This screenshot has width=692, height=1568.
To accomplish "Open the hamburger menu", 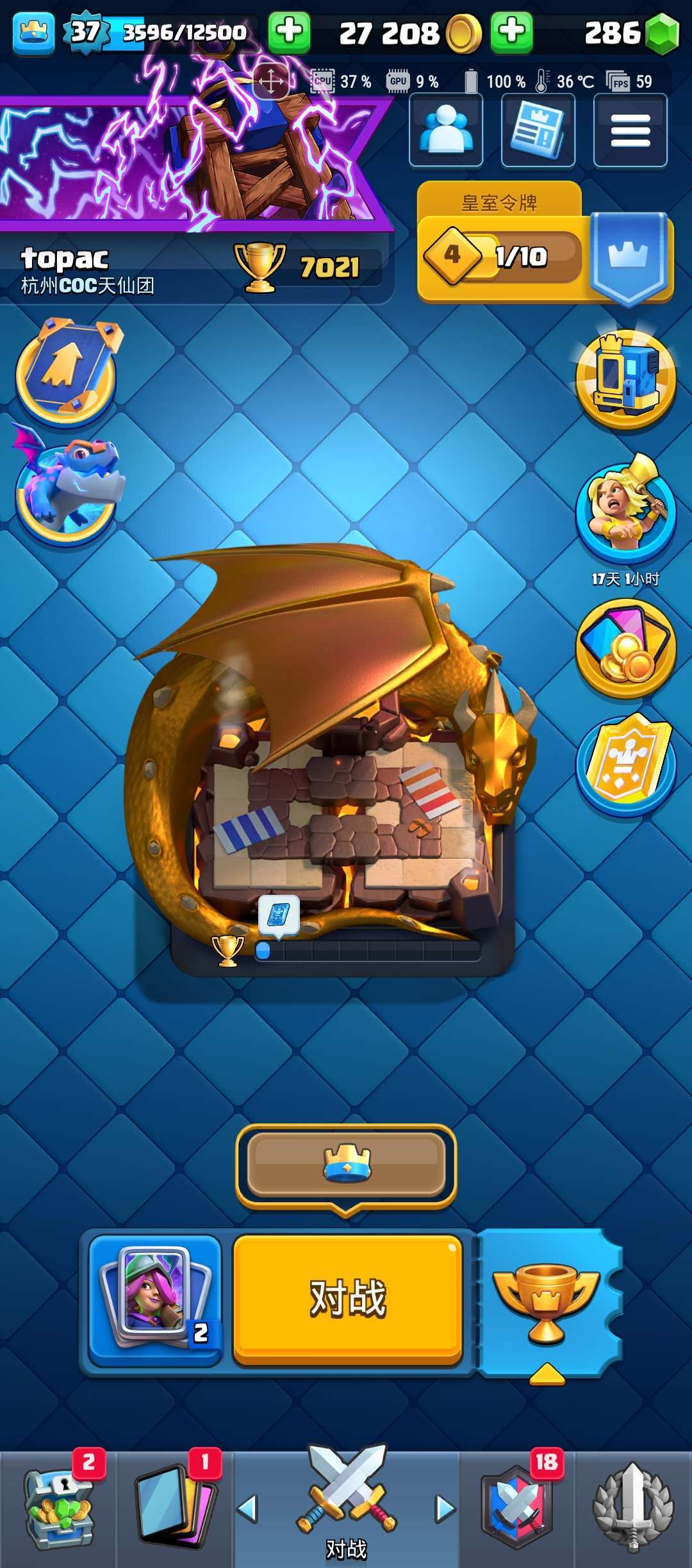I will (x=630, y=130).
